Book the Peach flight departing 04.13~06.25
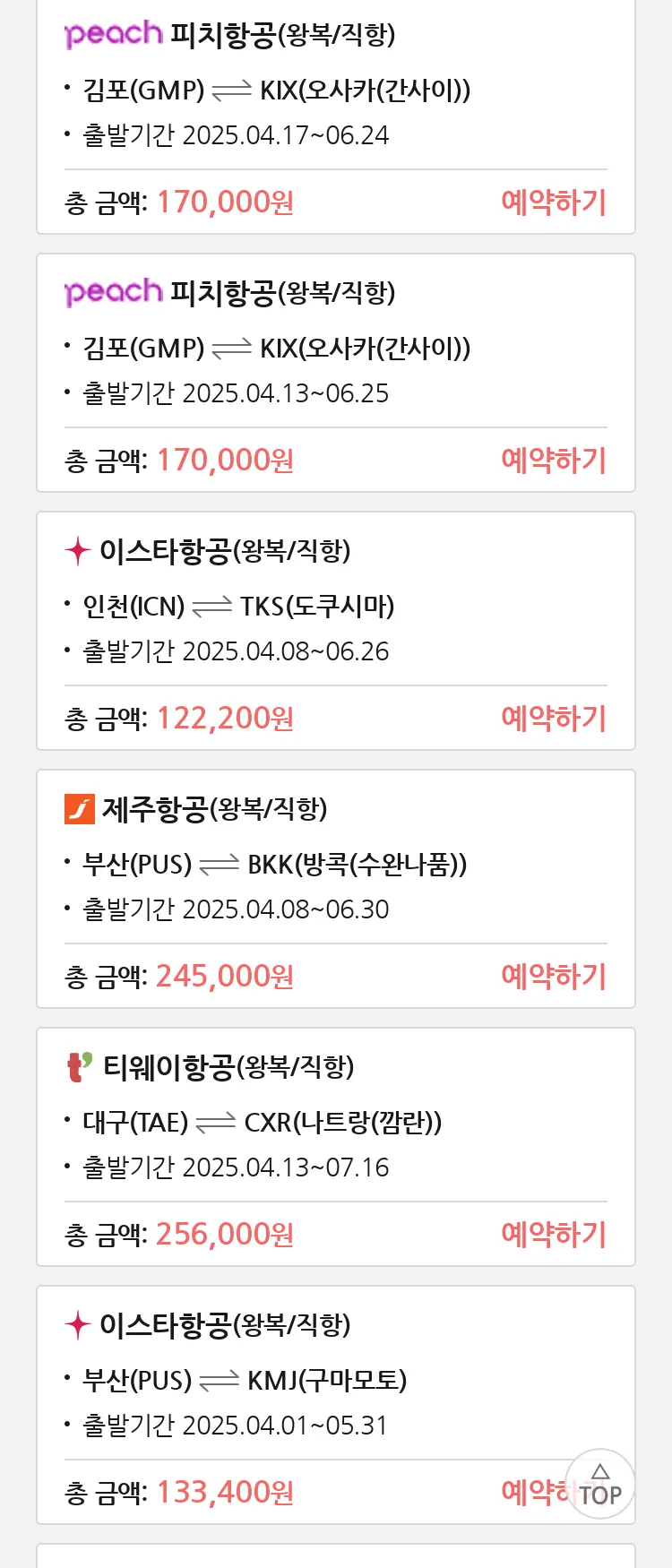The width and height of the screenshot is (672, 1568). click(x=553, y=461)
